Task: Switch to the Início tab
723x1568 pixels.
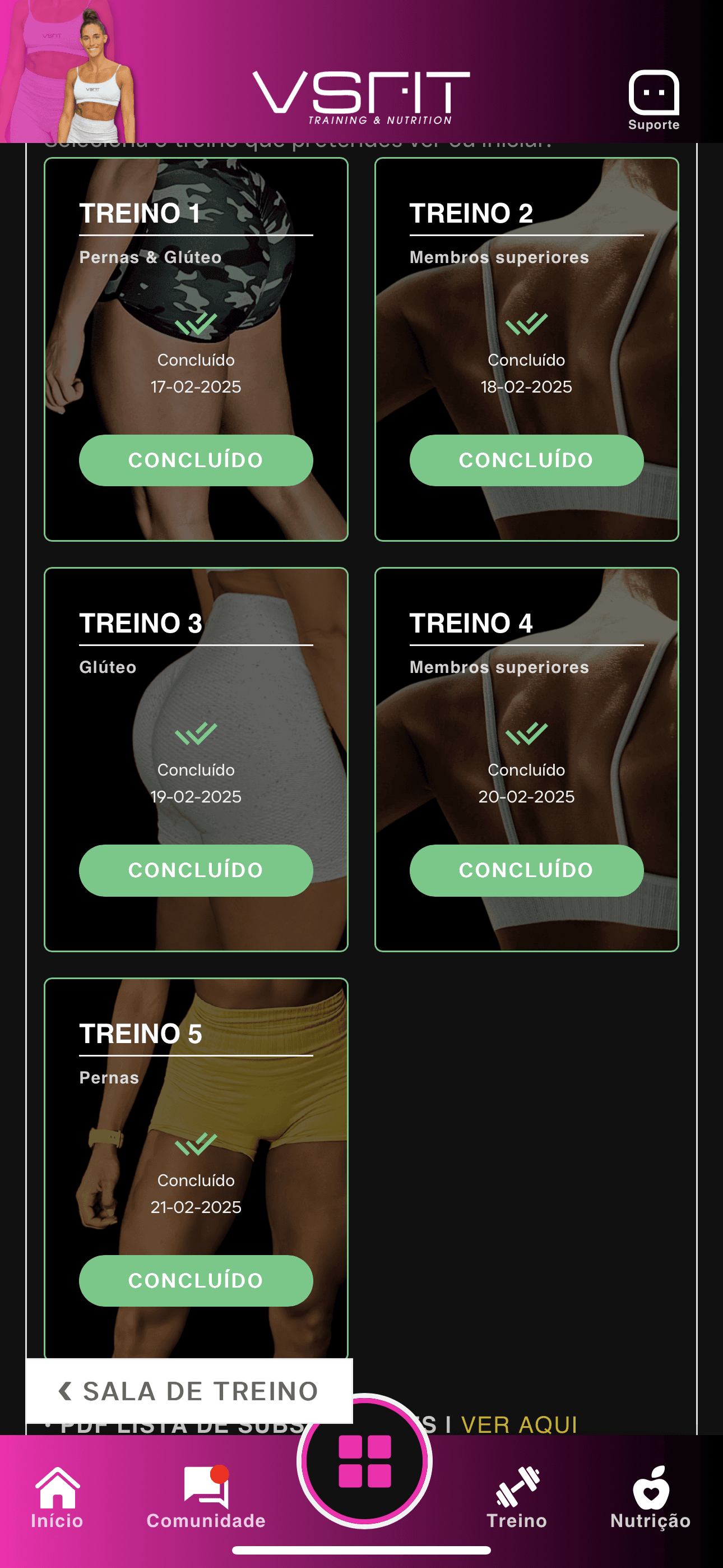Action: point(57,1498)
